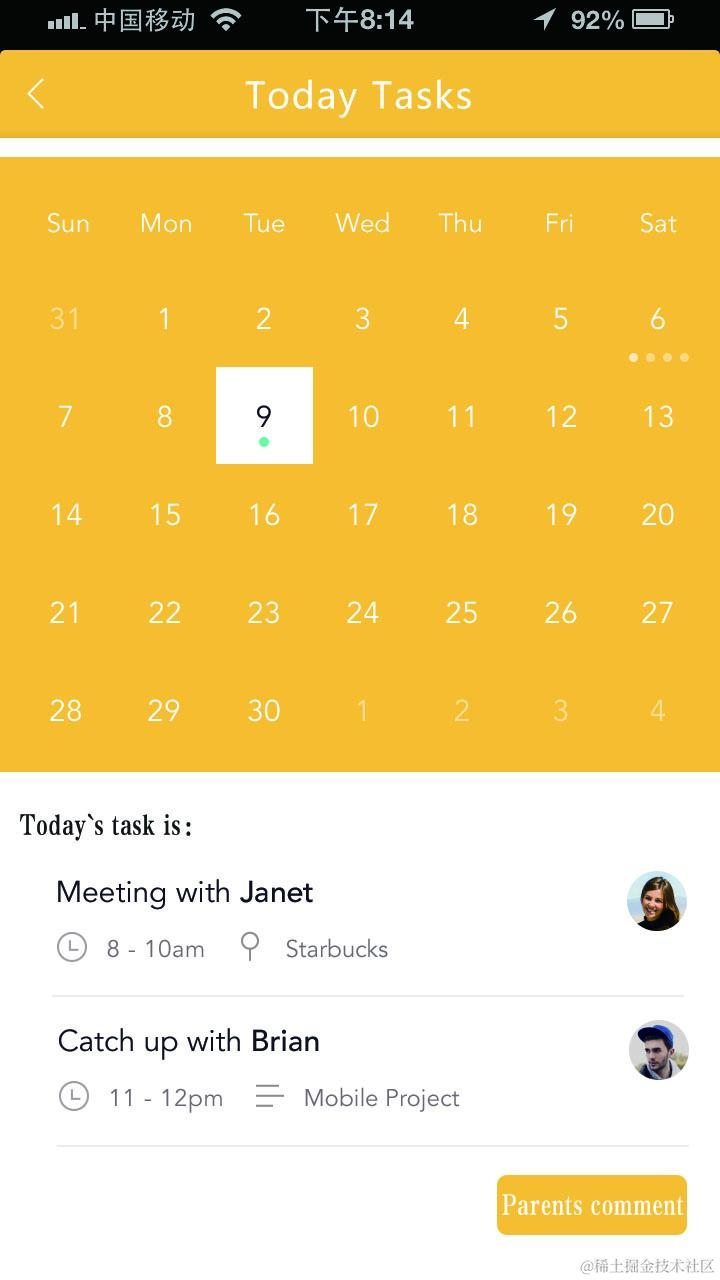
Task: Choose date 12 in the calendar
Action: (560, 416)
